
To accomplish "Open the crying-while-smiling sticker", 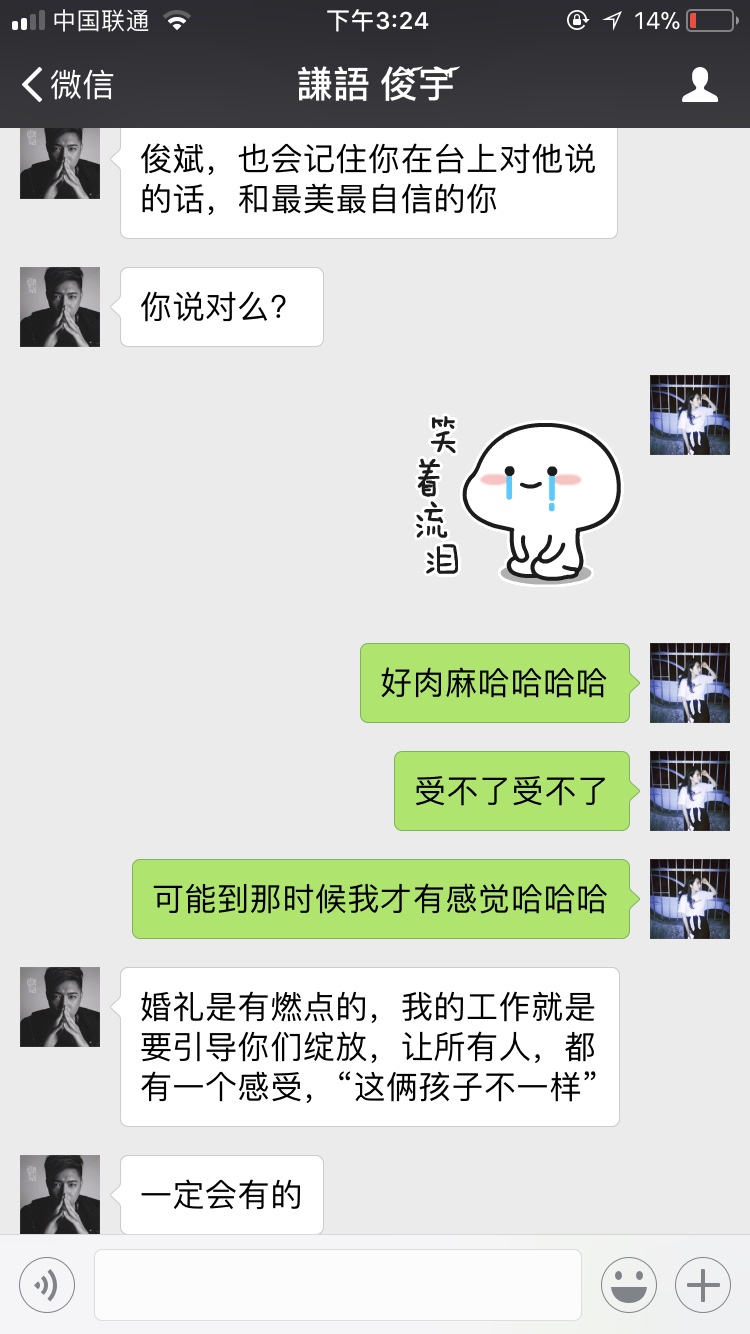I will tap(518, 497).
